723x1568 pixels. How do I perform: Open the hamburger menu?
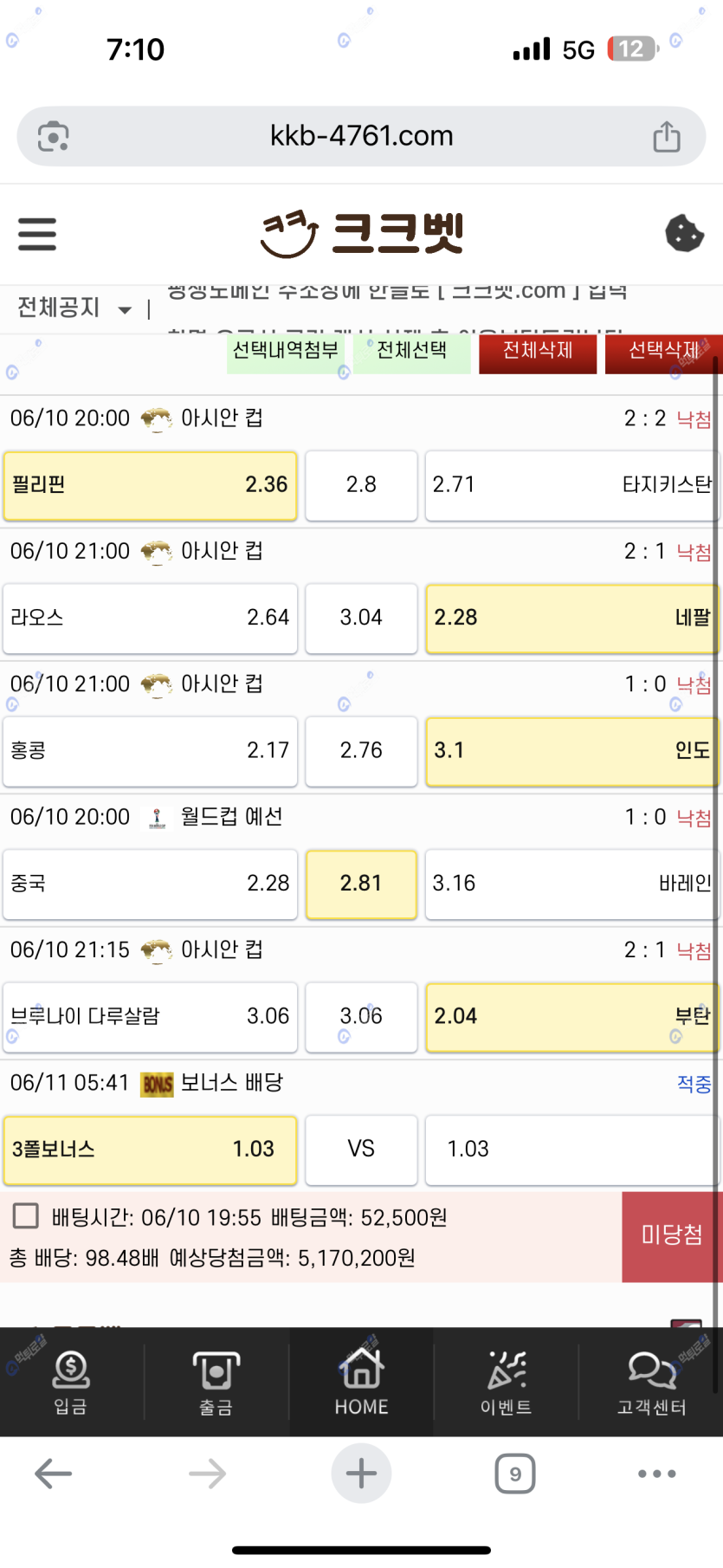37,234
